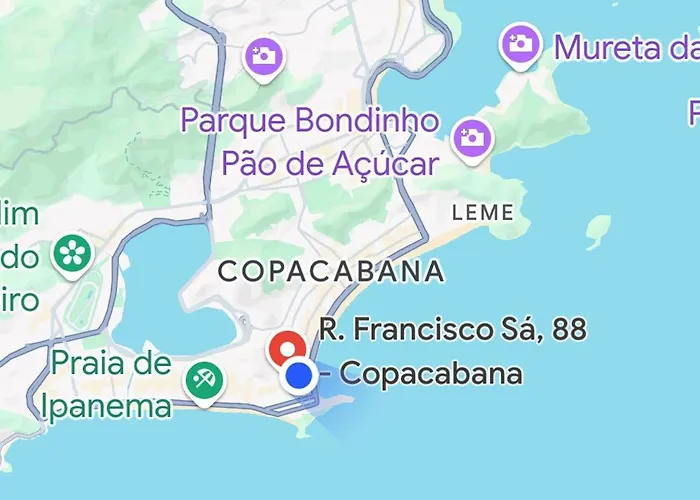This screenshot has height=500, width=700.
Task: Tap the Praia de Ipanema beach marker
Action: (x=204, y=380)
